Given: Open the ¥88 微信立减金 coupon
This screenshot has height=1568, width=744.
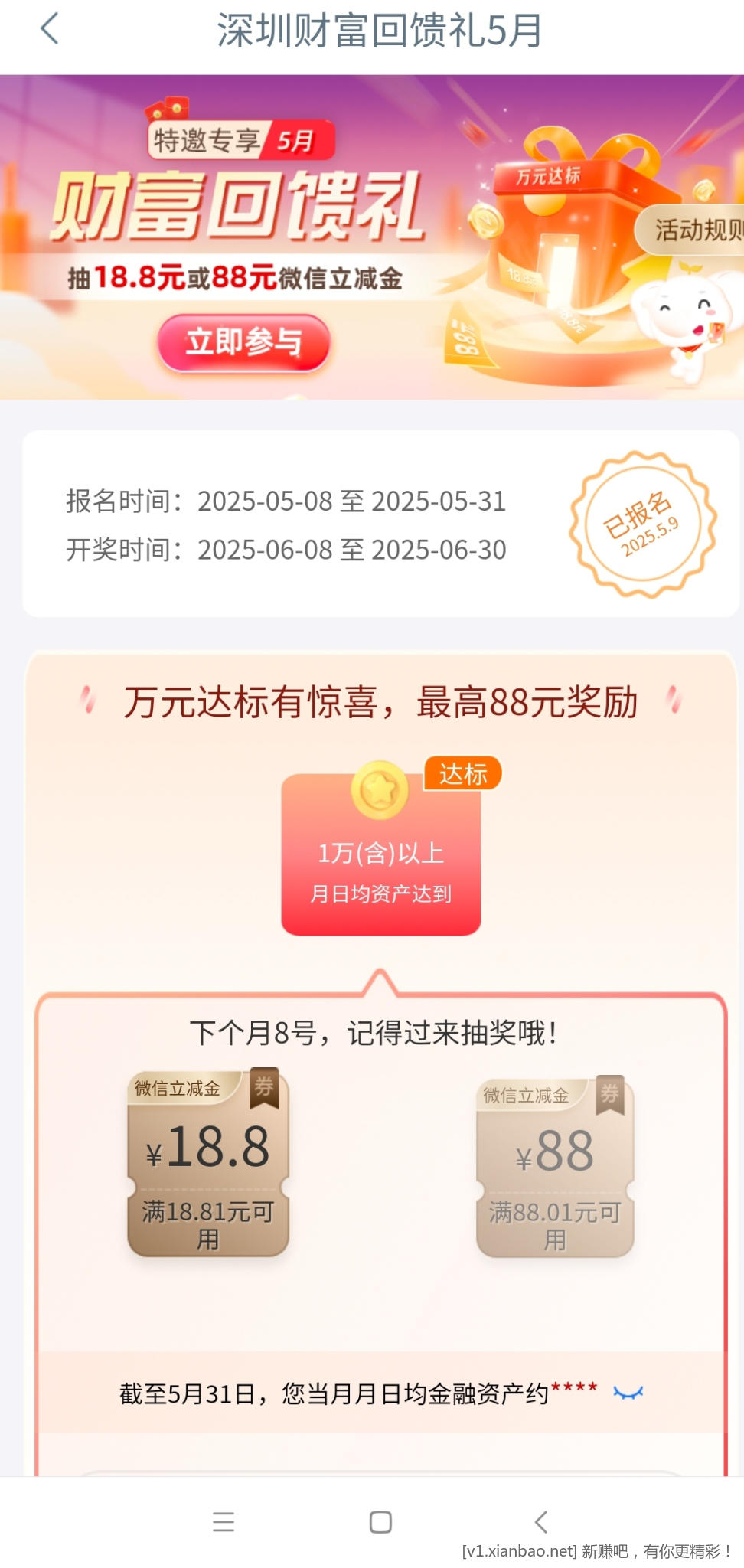Looking at the screenshot, I should tap(555, 1166).
